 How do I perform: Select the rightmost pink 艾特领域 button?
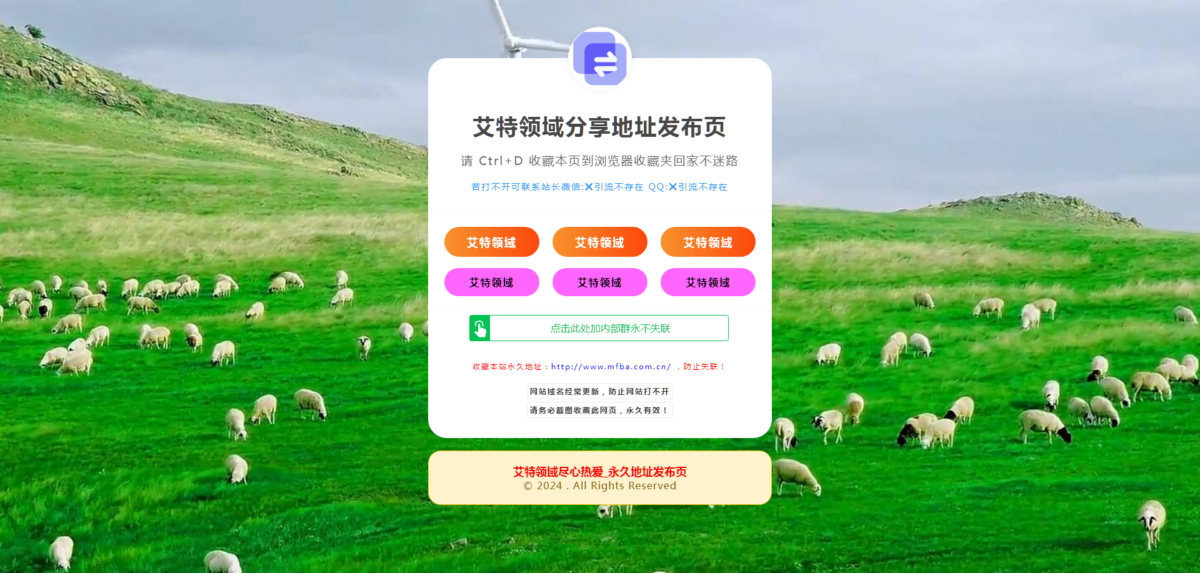coord(707,282)
